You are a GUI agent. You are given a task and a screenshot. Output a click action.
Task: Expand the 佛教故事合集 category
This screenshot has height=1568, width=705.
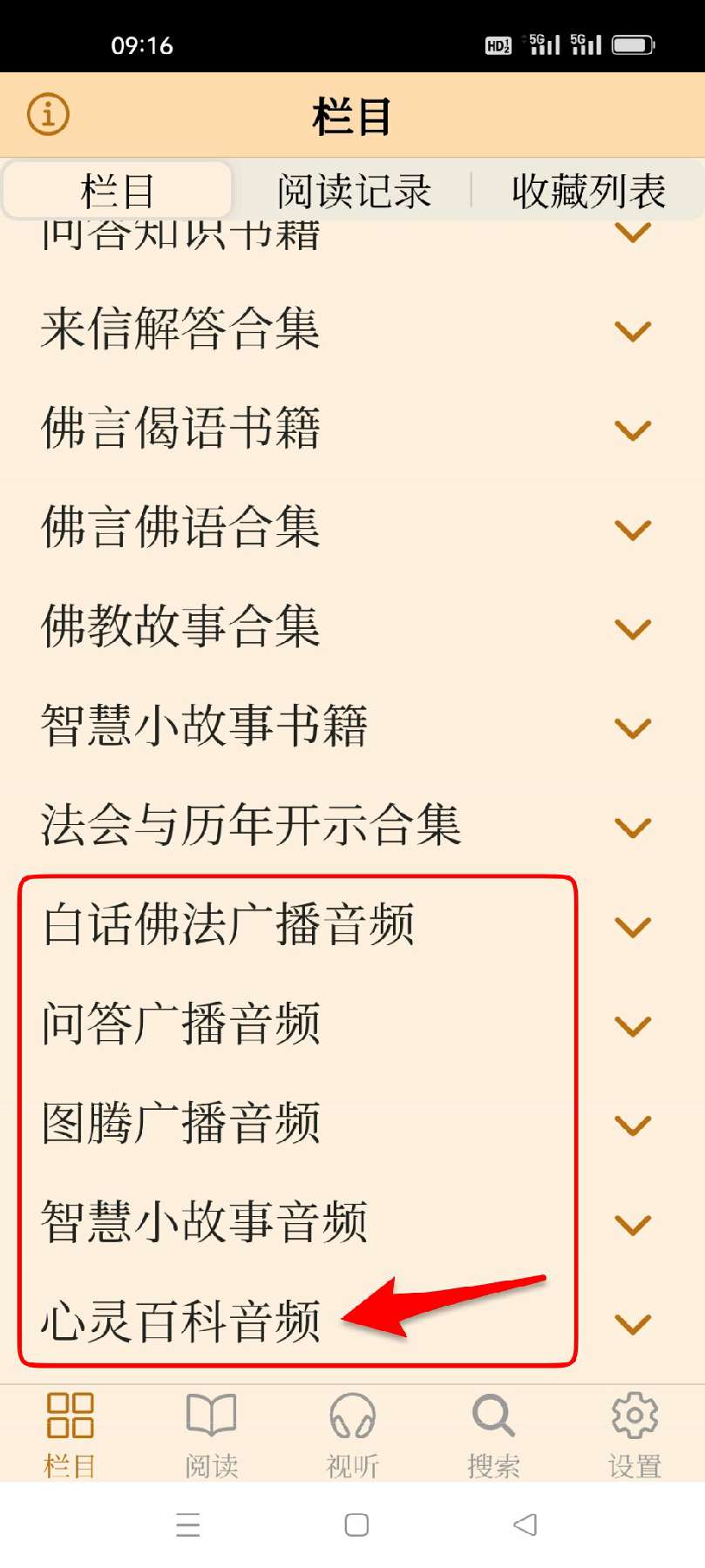pyautogui.click(x=633, y=629)
